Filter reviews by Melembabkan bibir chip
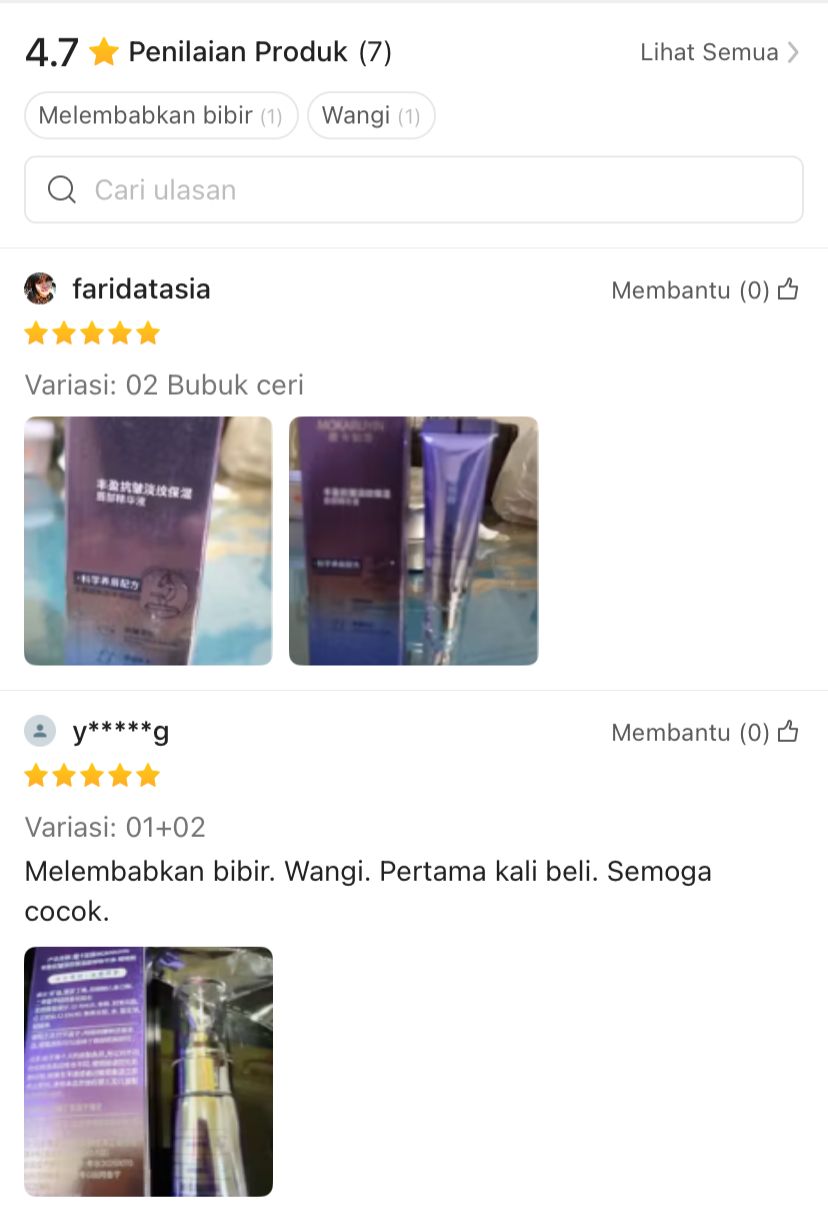 click(x=161, y=116)
